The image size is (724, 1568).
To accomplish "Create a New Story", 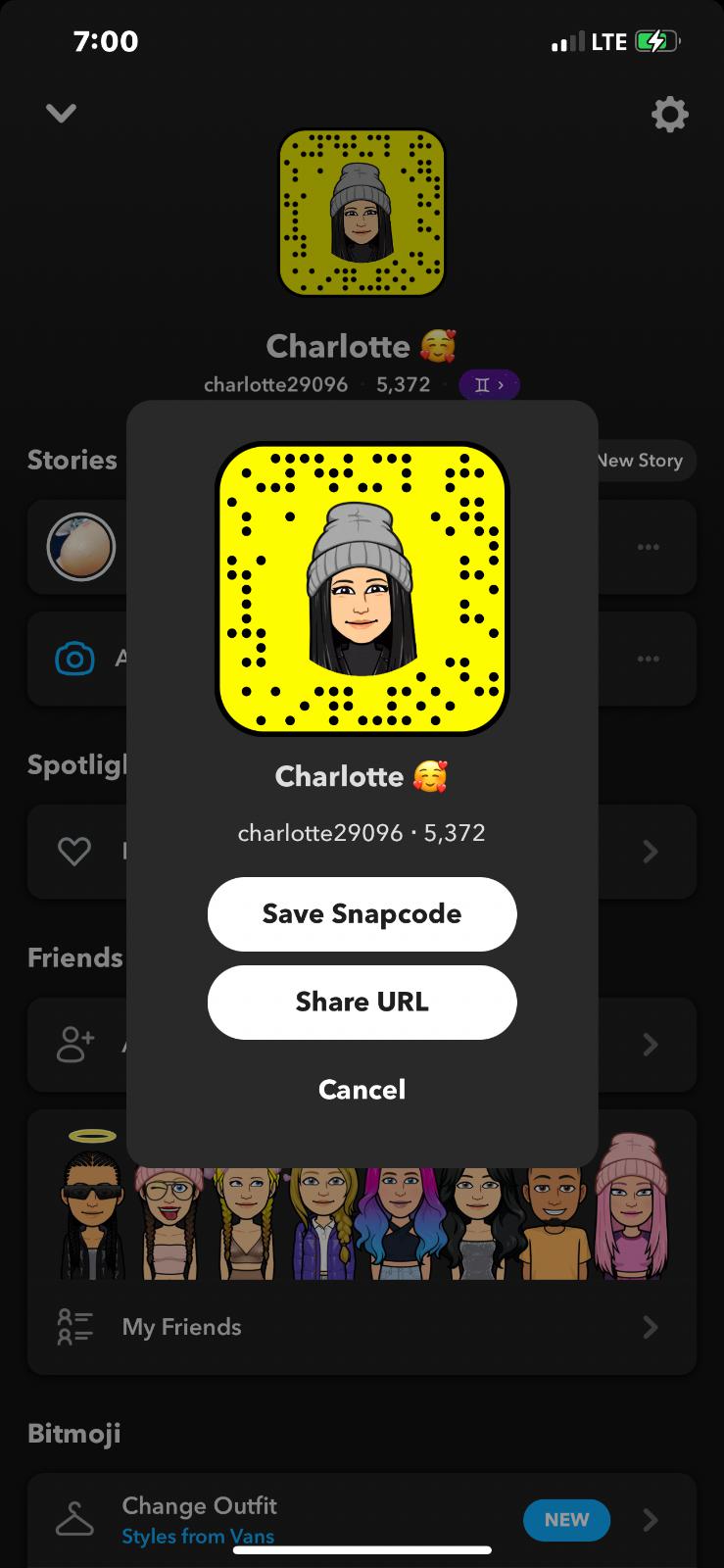I will pyautogui.click(x=643, y=461).
